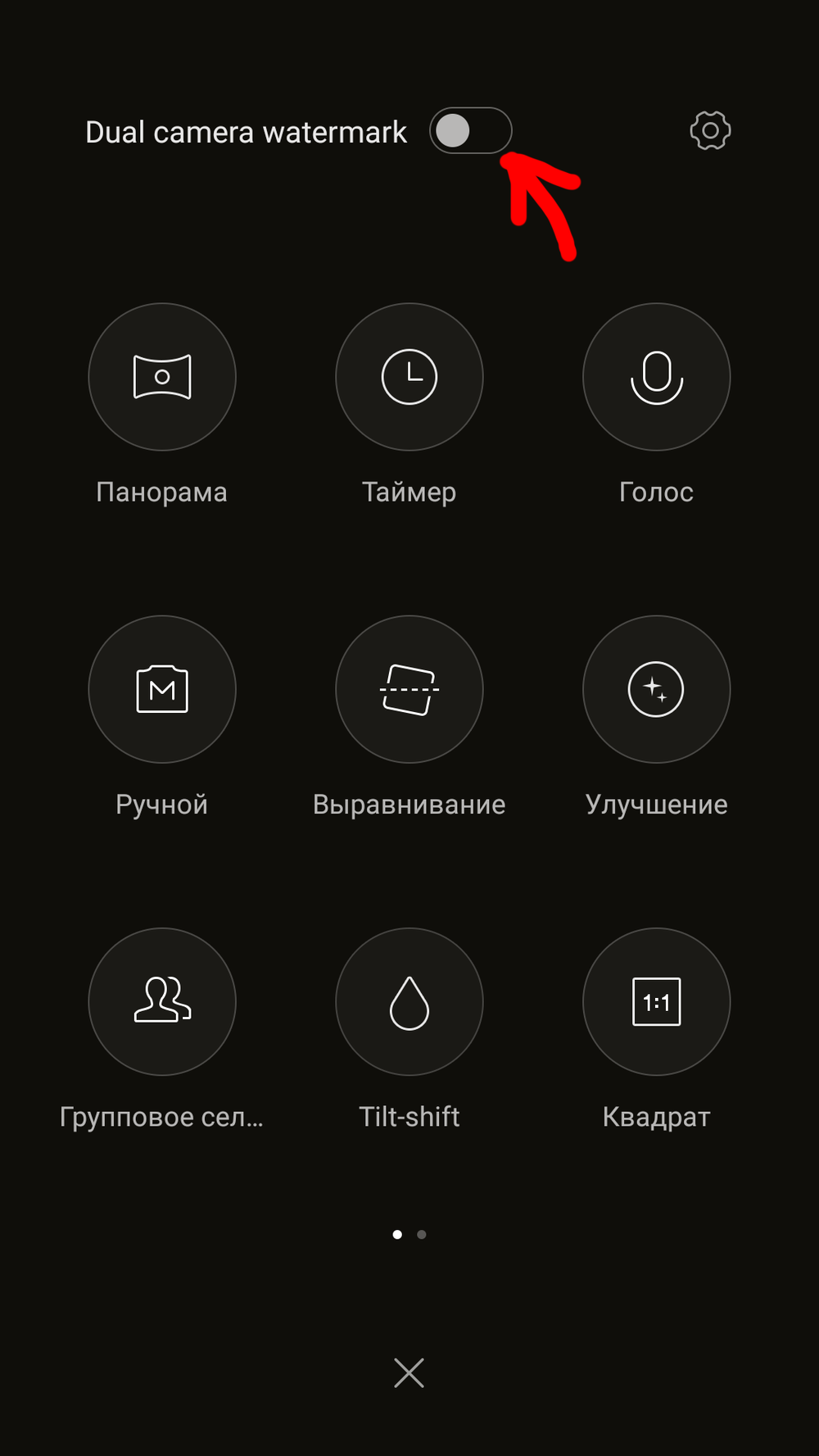Select the Выравнивание mode

(x=409, y=689)
